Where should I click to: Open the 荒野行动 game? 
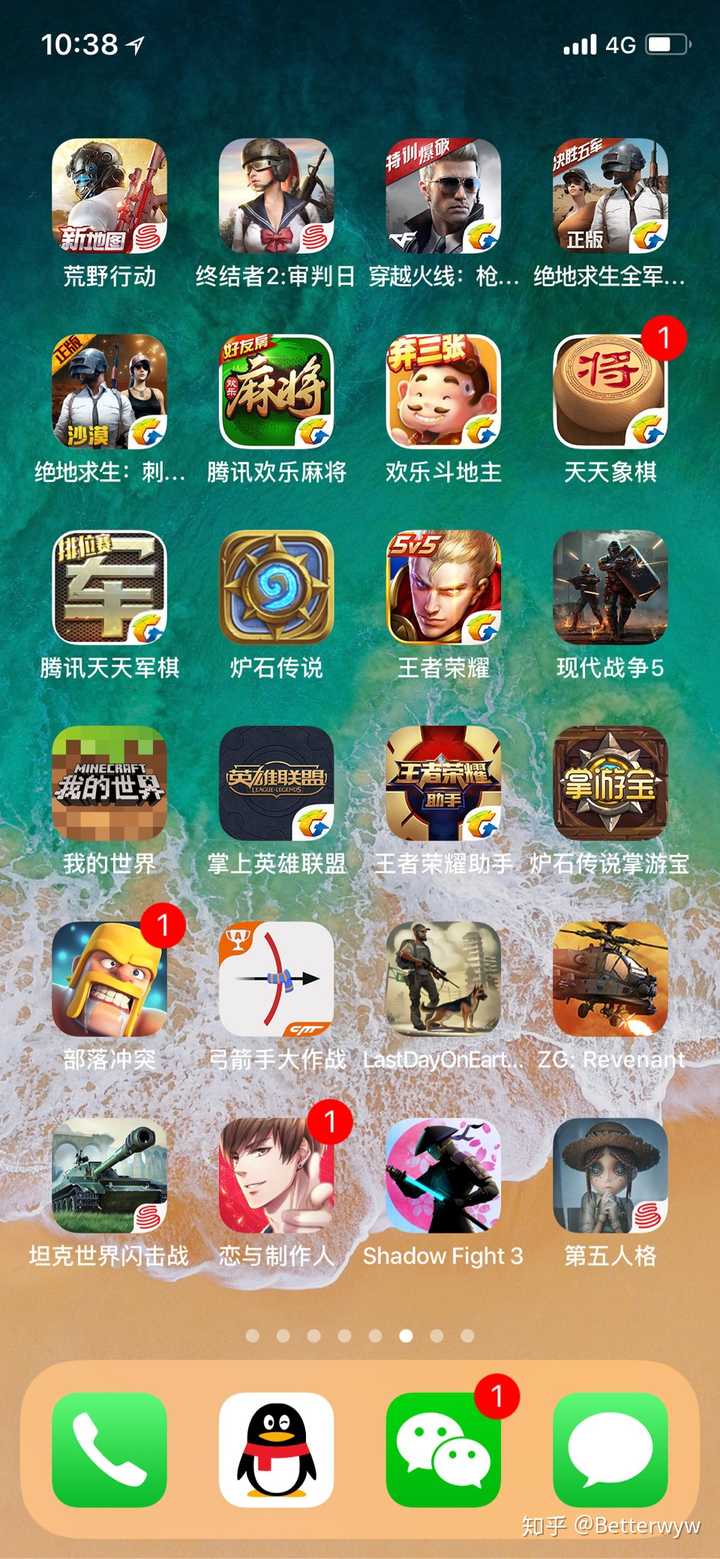[109, 196]
